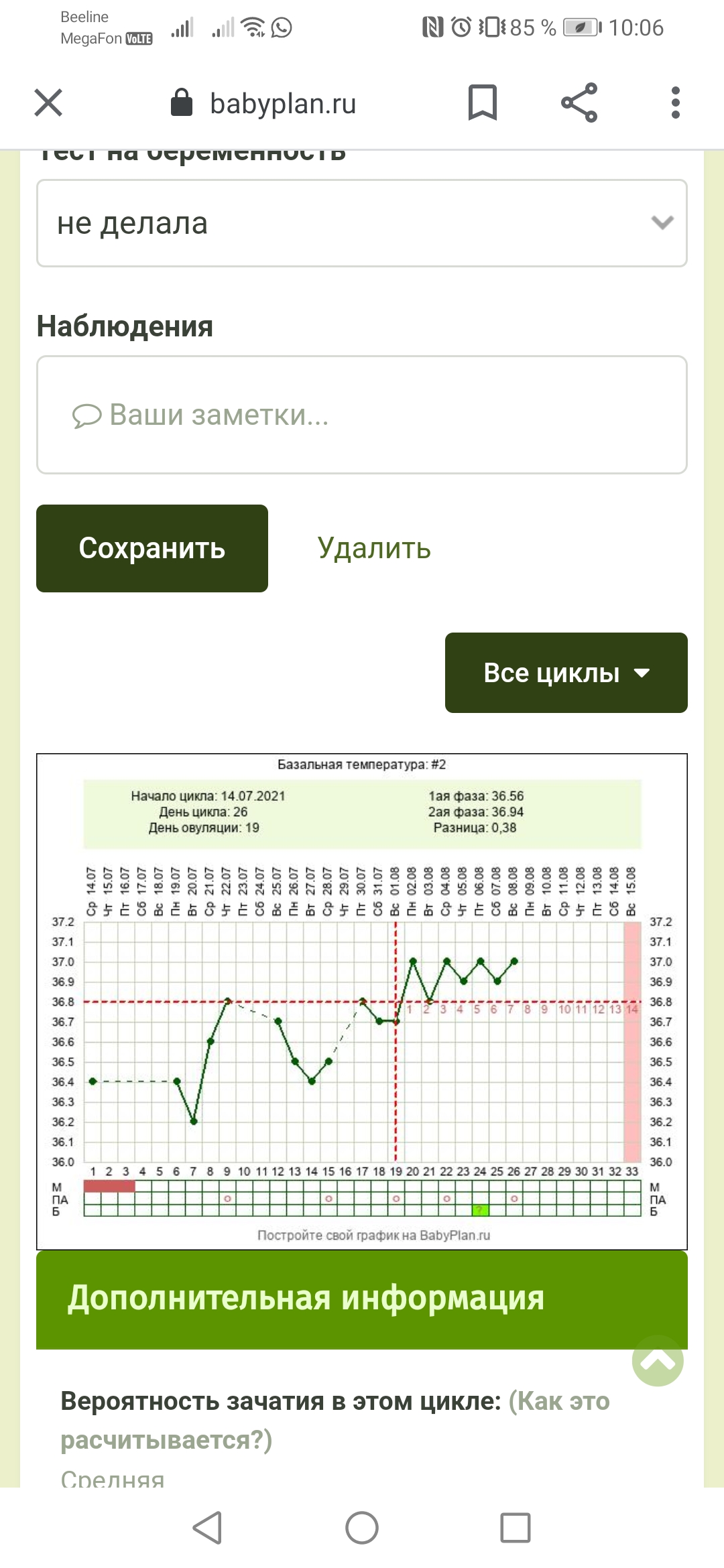The image size is (724, 1568).
Task: Open the "Все циклы" dropdown
Action: point(566,673)
